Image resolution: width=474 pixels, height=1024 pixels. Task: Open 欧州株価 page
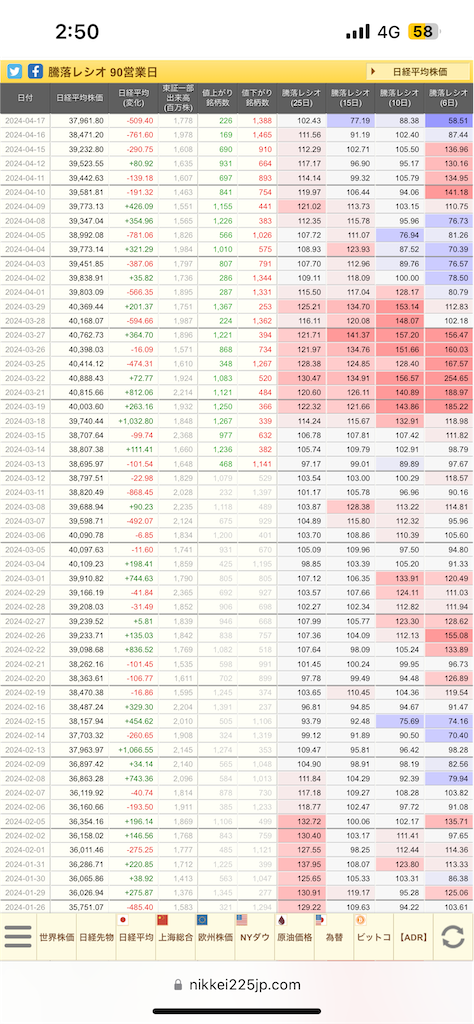(215, 937)
